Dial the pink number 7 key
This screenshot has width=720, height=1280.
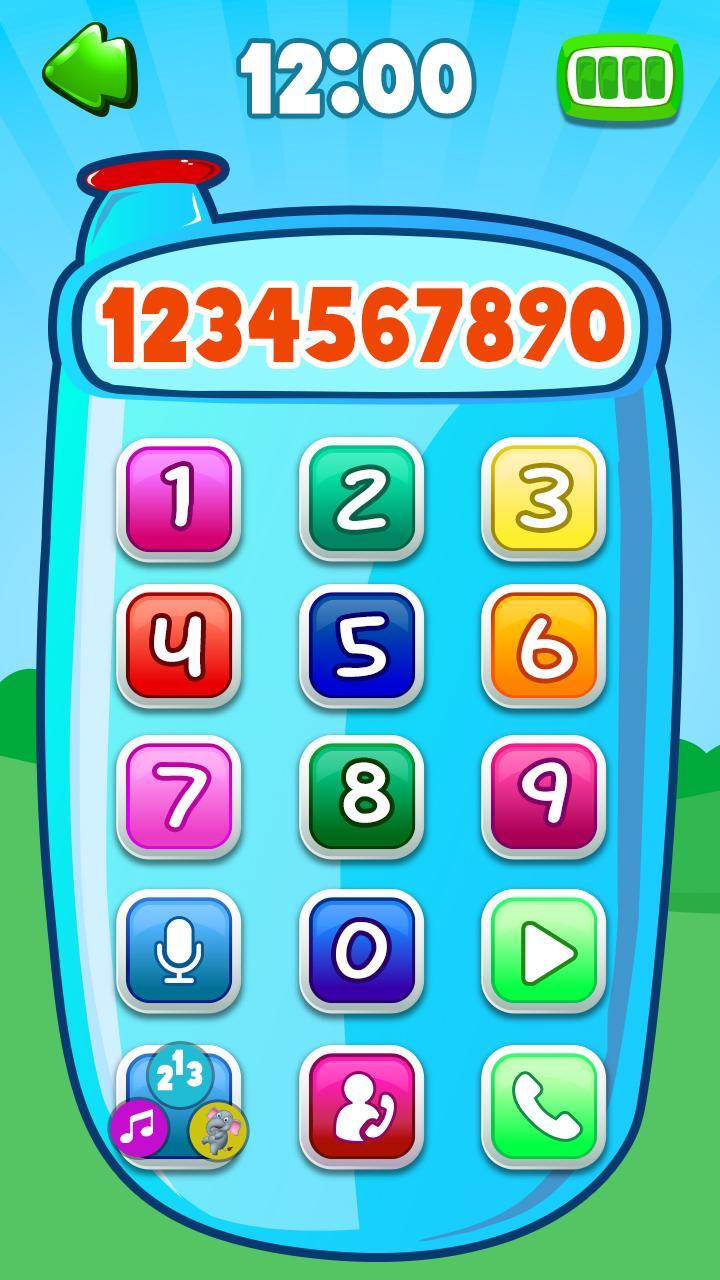pyautogui.click(x=179, y=796)
